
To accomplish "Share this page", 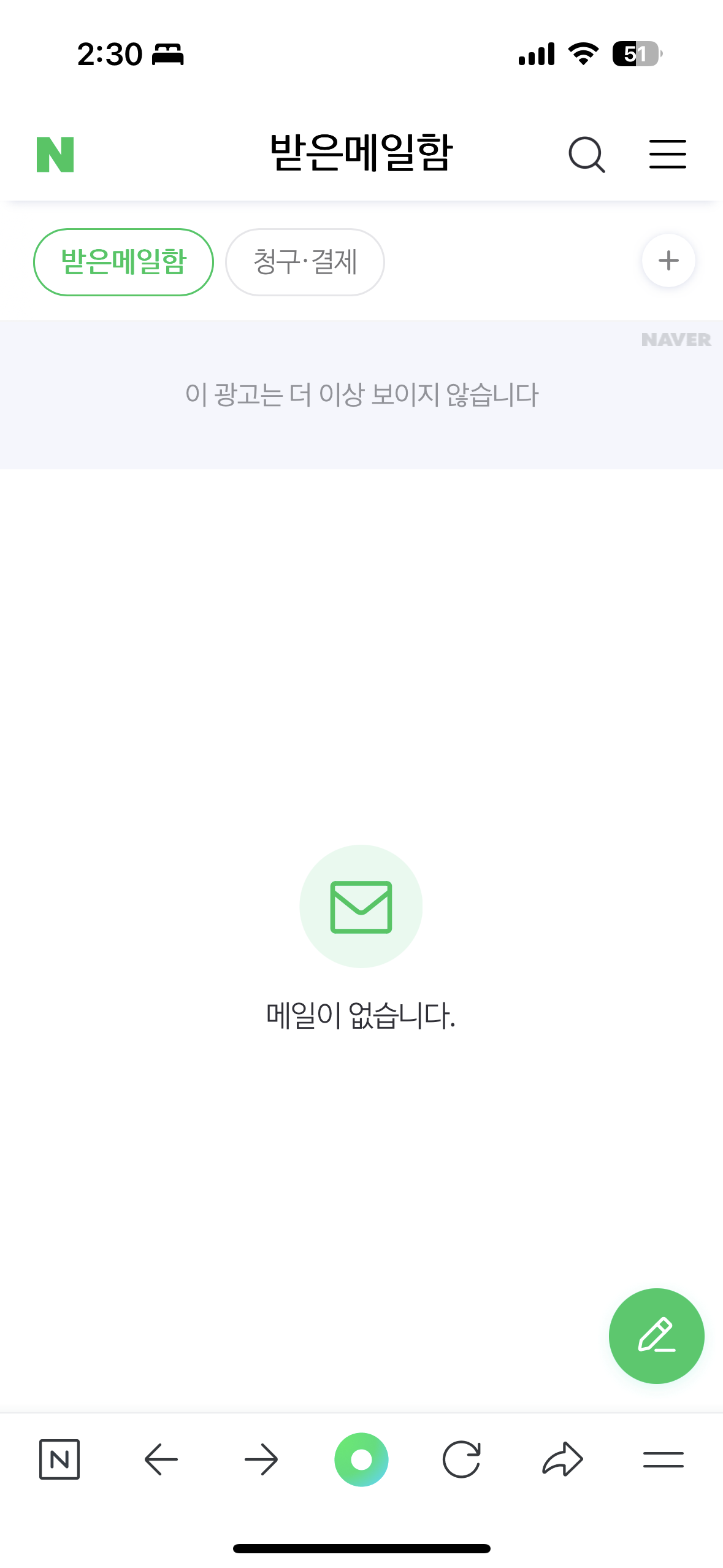I will [562, 1459].
